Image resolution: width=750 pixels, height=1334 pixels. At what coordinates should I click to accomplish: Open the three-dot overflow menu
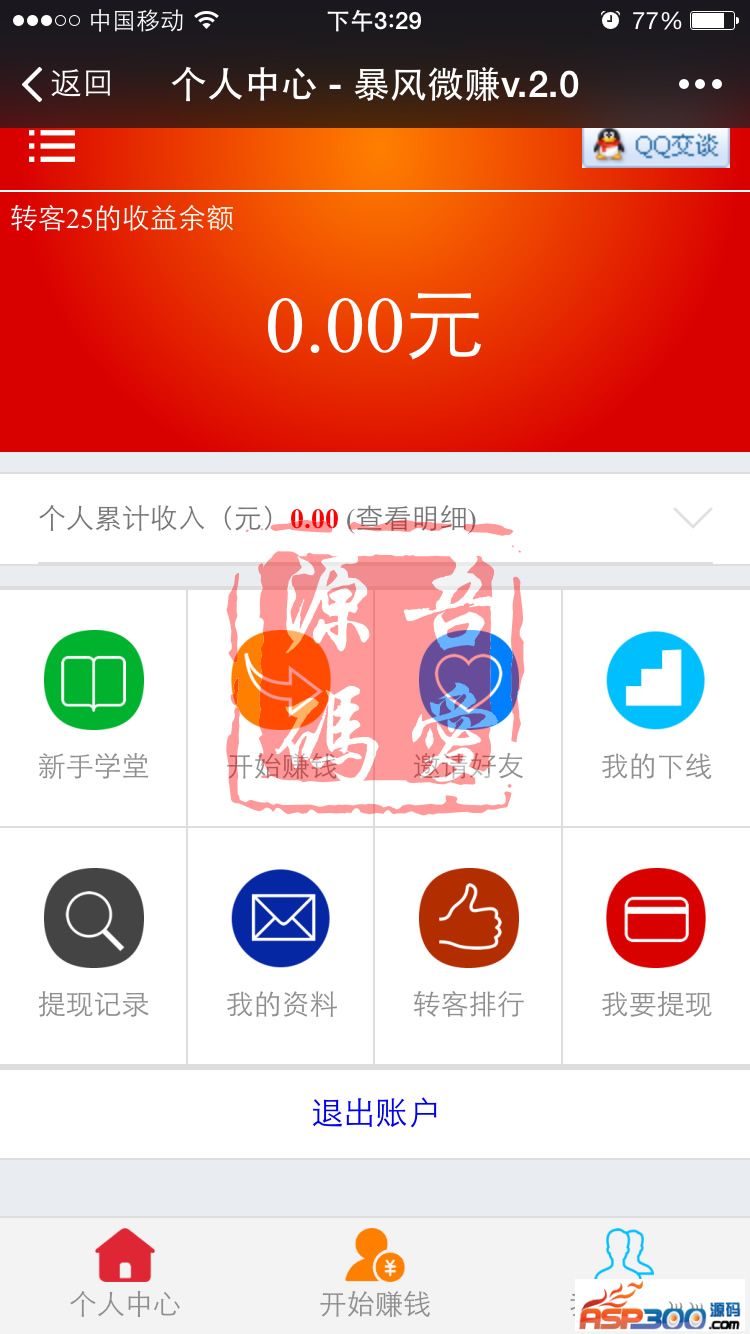click(x=700, y=85)
